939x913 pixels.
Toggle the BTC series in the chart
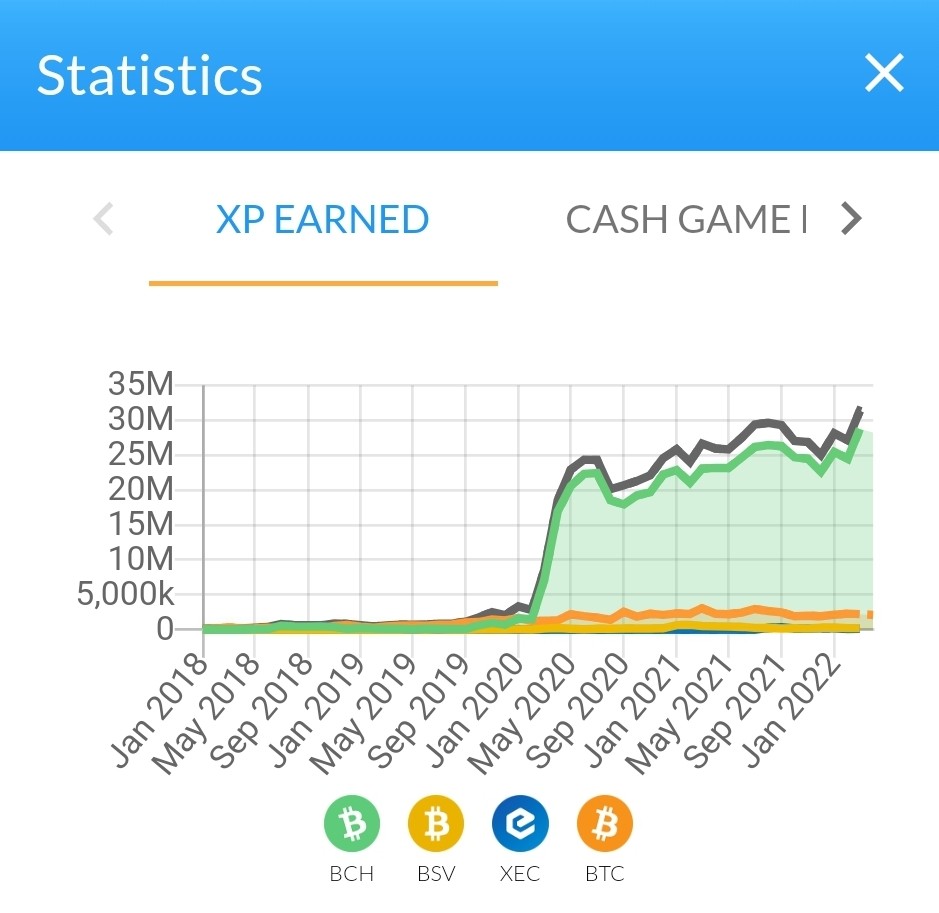(x=605, y=839)
